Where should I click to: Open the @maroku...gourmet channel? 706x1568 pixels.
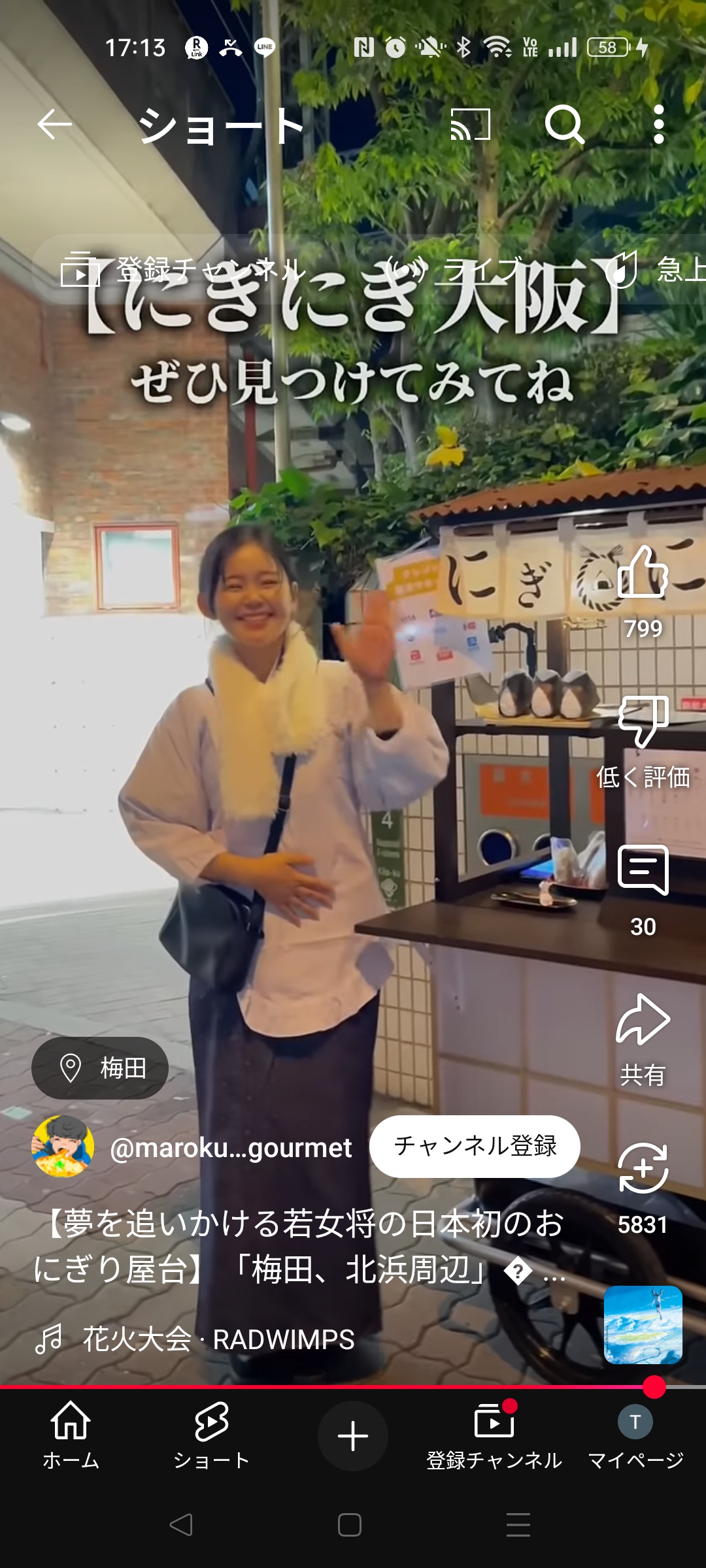point(231,1147)
